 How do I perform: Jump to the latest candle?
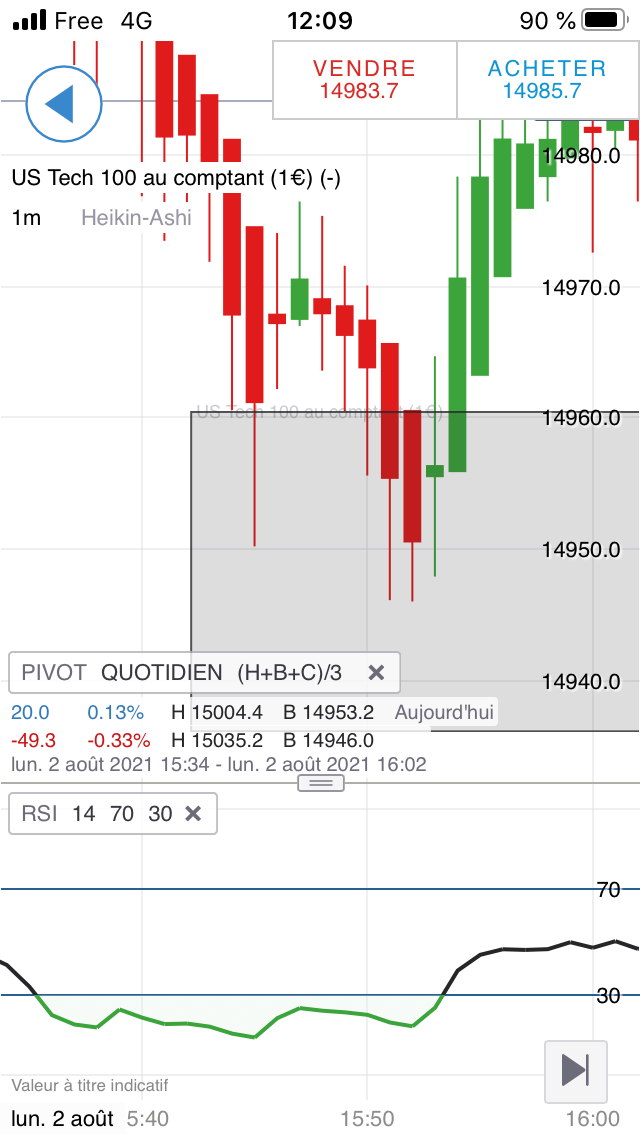pos(575,1069)
